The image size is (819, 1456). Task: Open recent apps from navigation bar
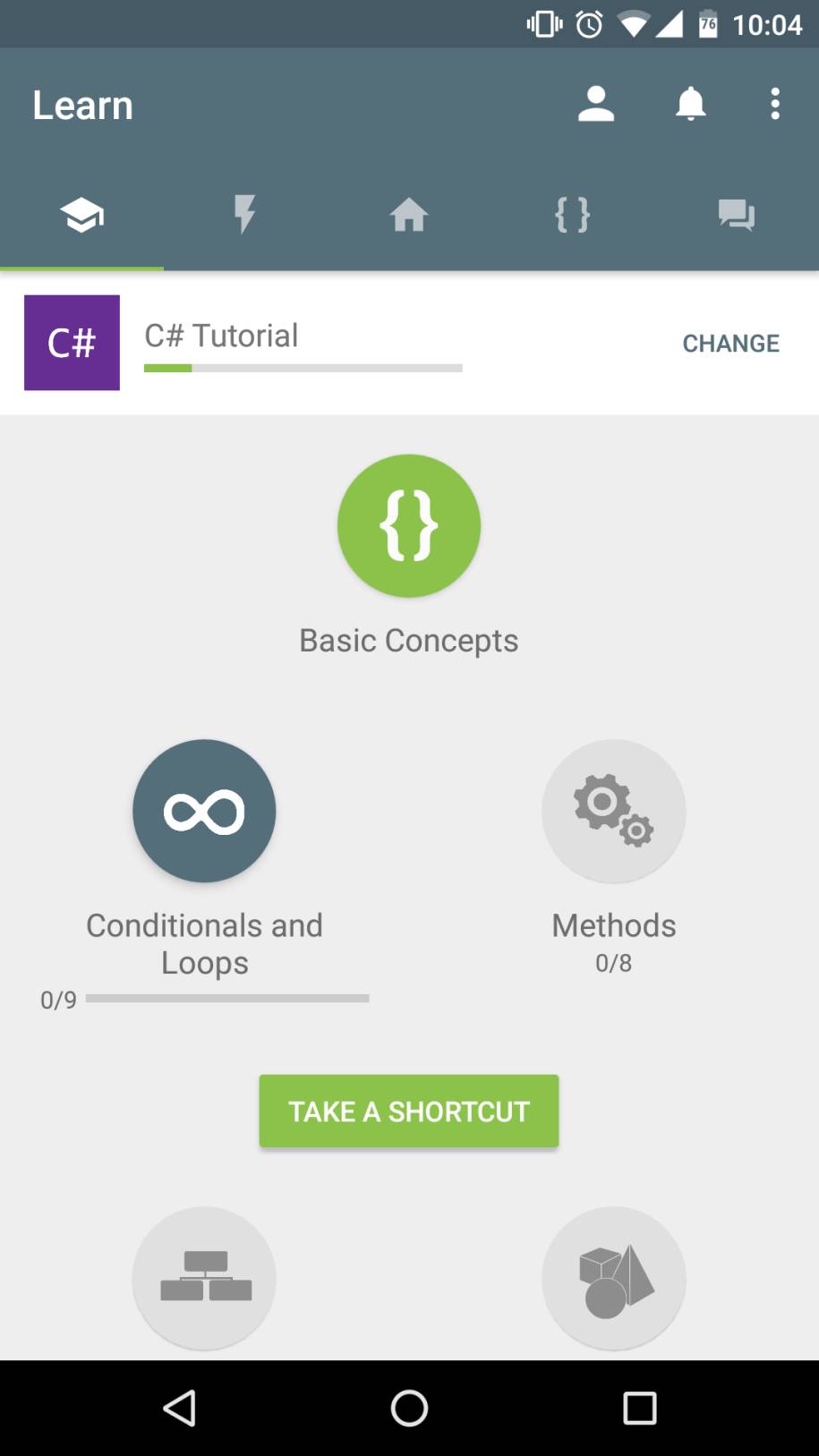639,1408
